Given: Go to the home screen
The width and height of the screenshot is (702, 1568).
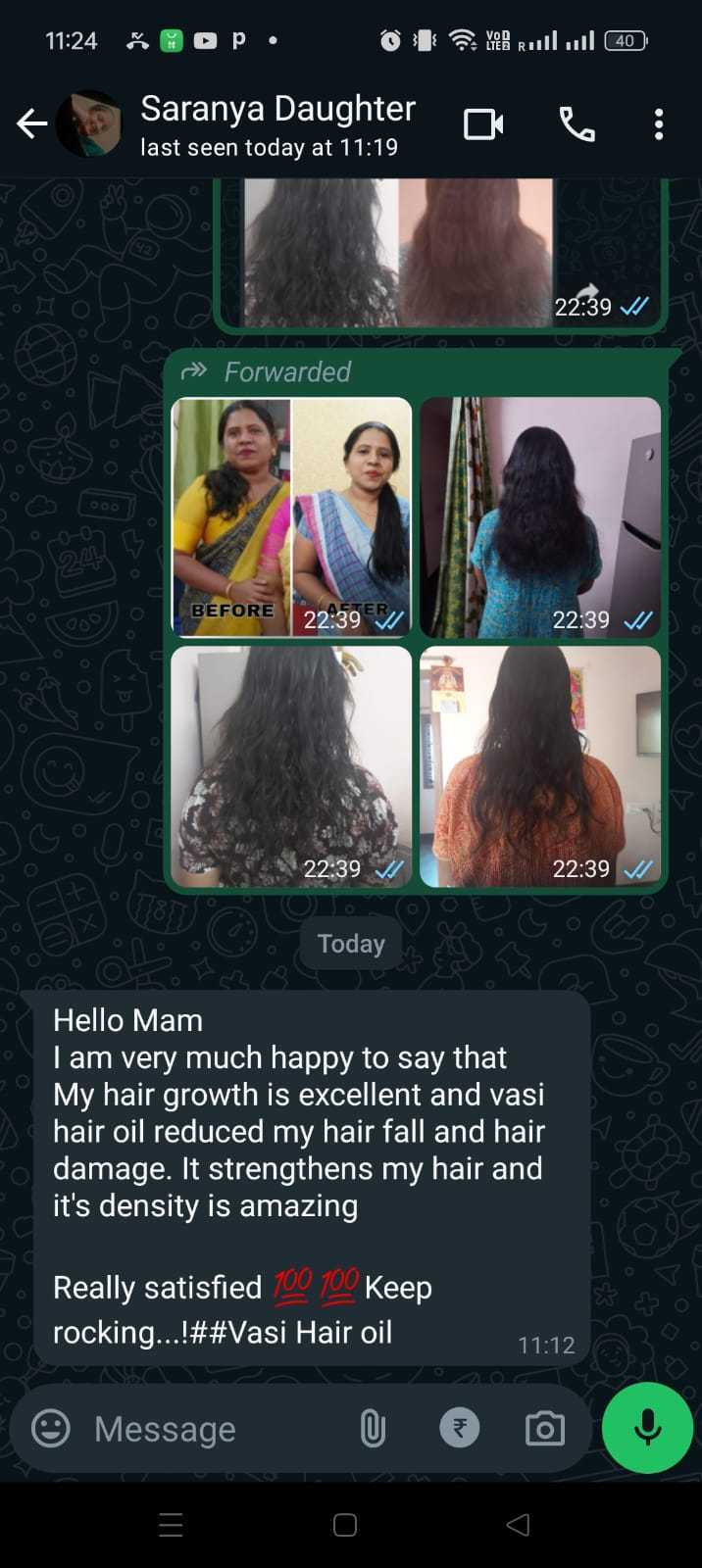Looking at the screenshot, I should 345,1524.
